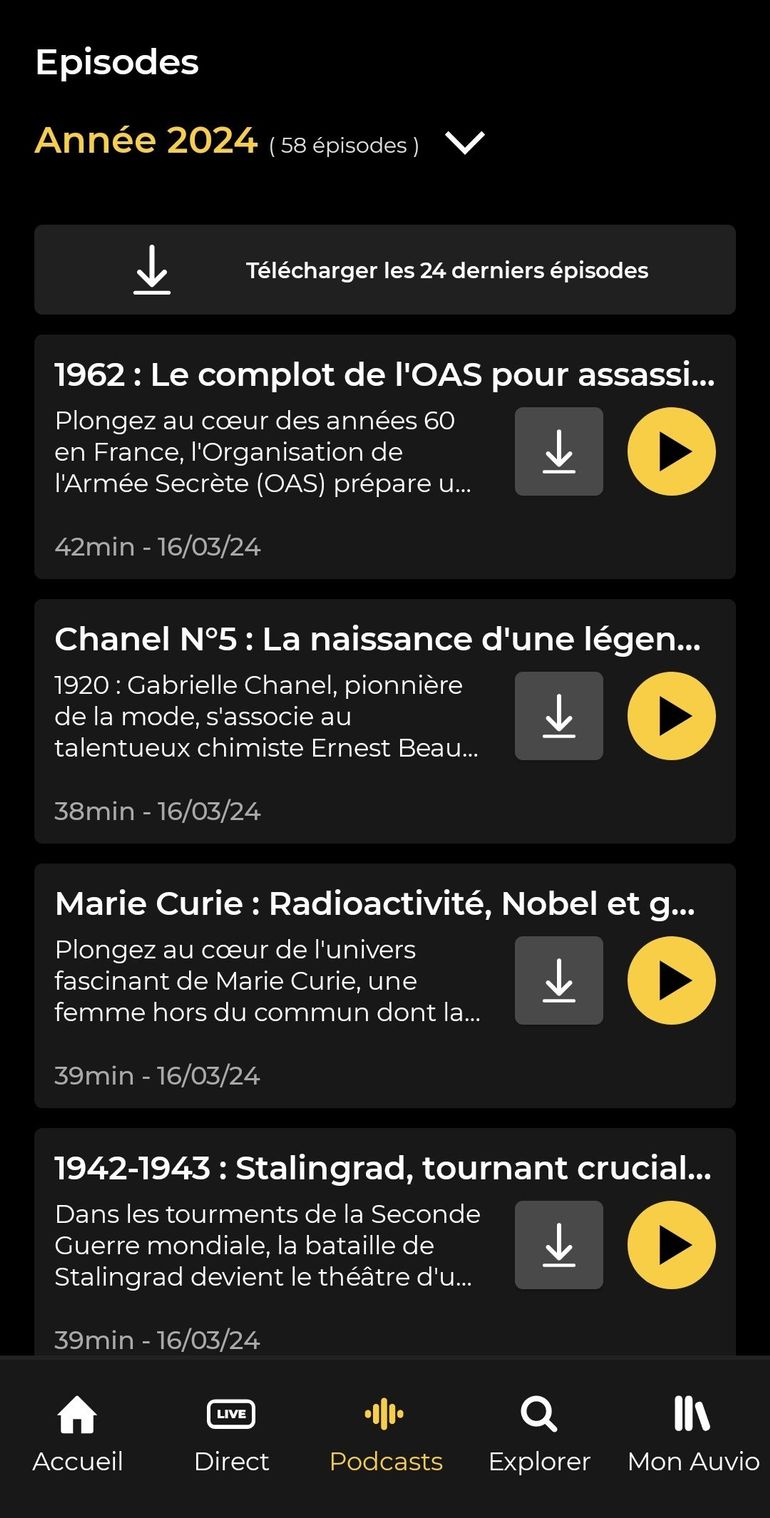770x1518 pixels.
Task: Open Mon Auvio library
Action: 691,1433
